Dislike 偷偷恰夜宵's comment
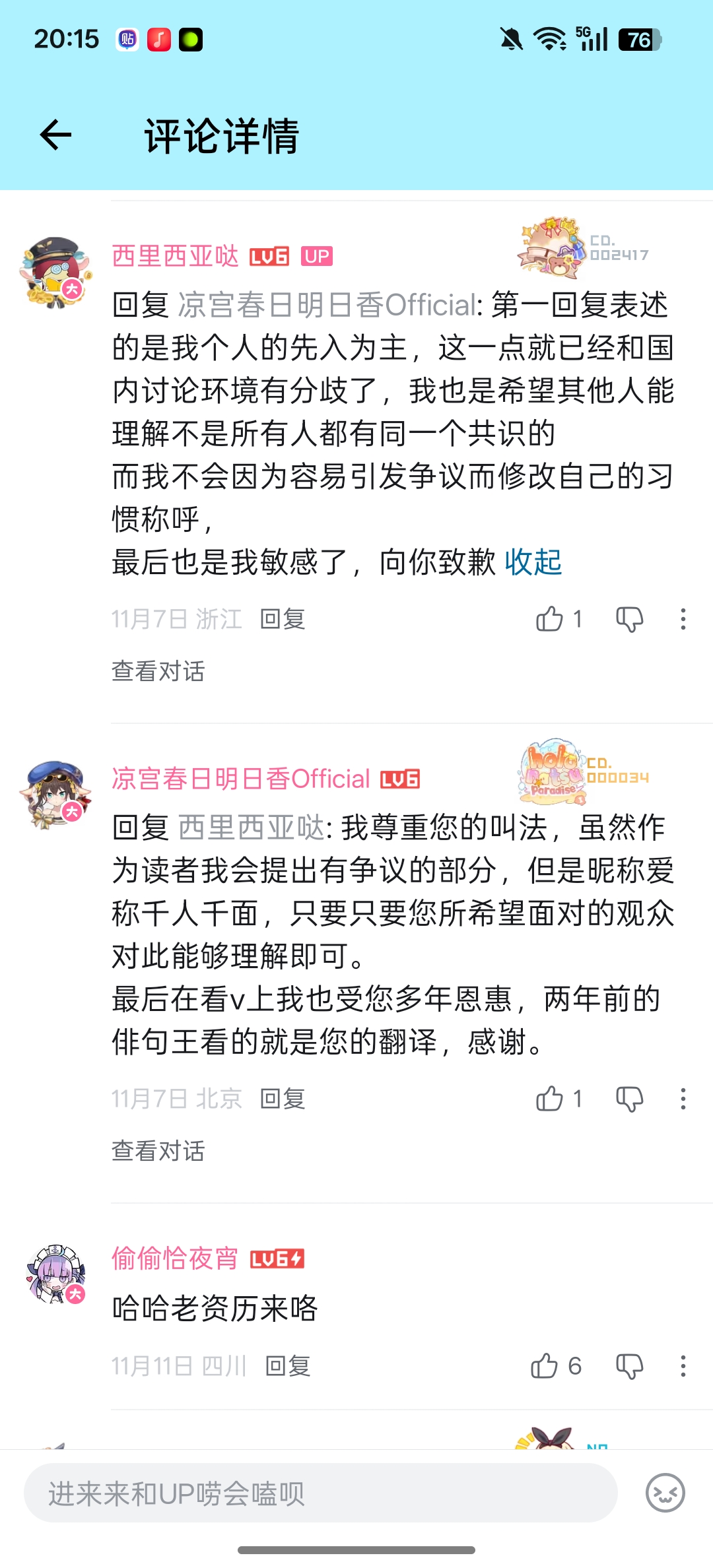This screenshot has width=713, height=1568. (629, 1366)
